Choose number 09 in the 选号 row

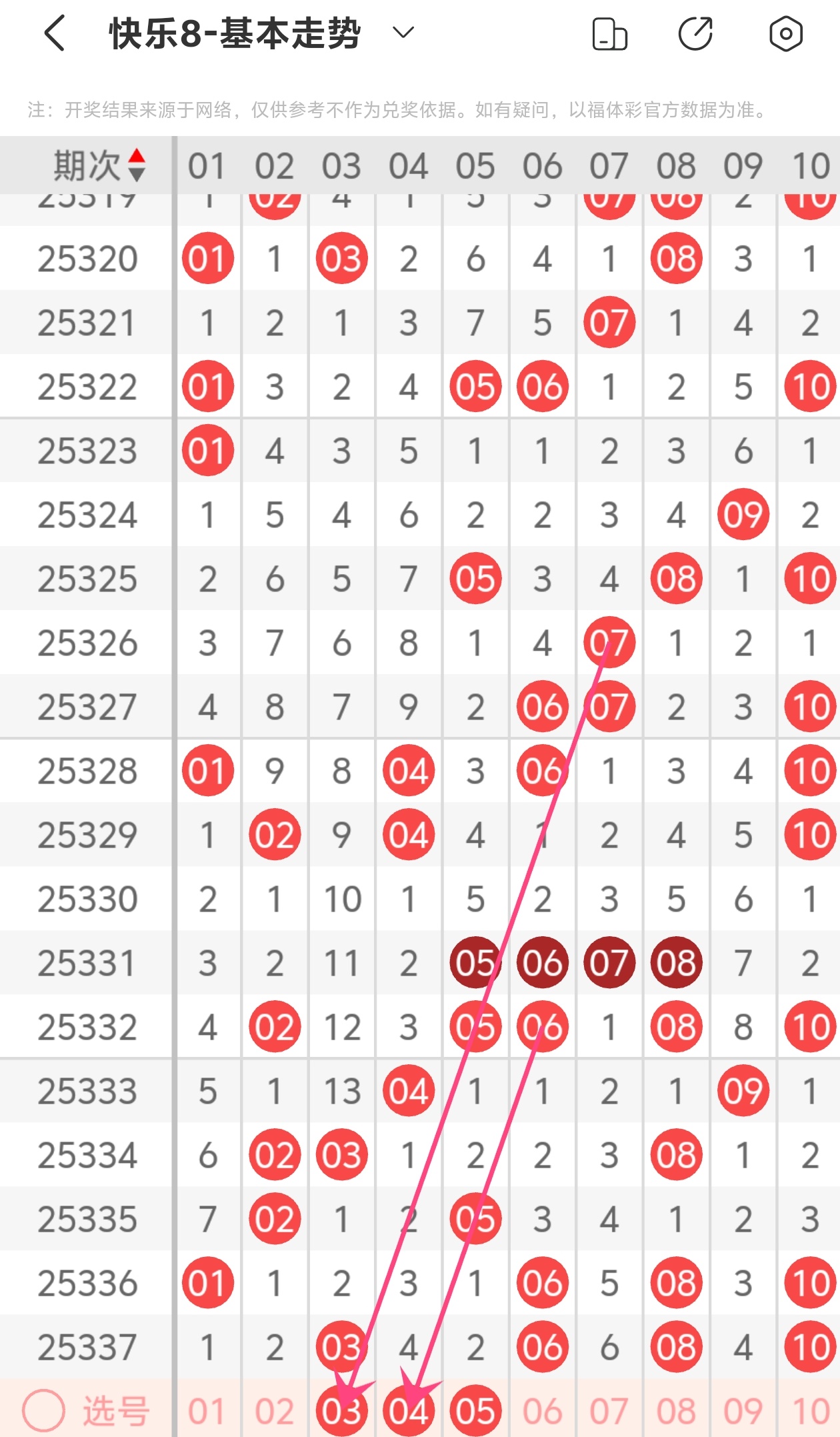coord(743,1411)
